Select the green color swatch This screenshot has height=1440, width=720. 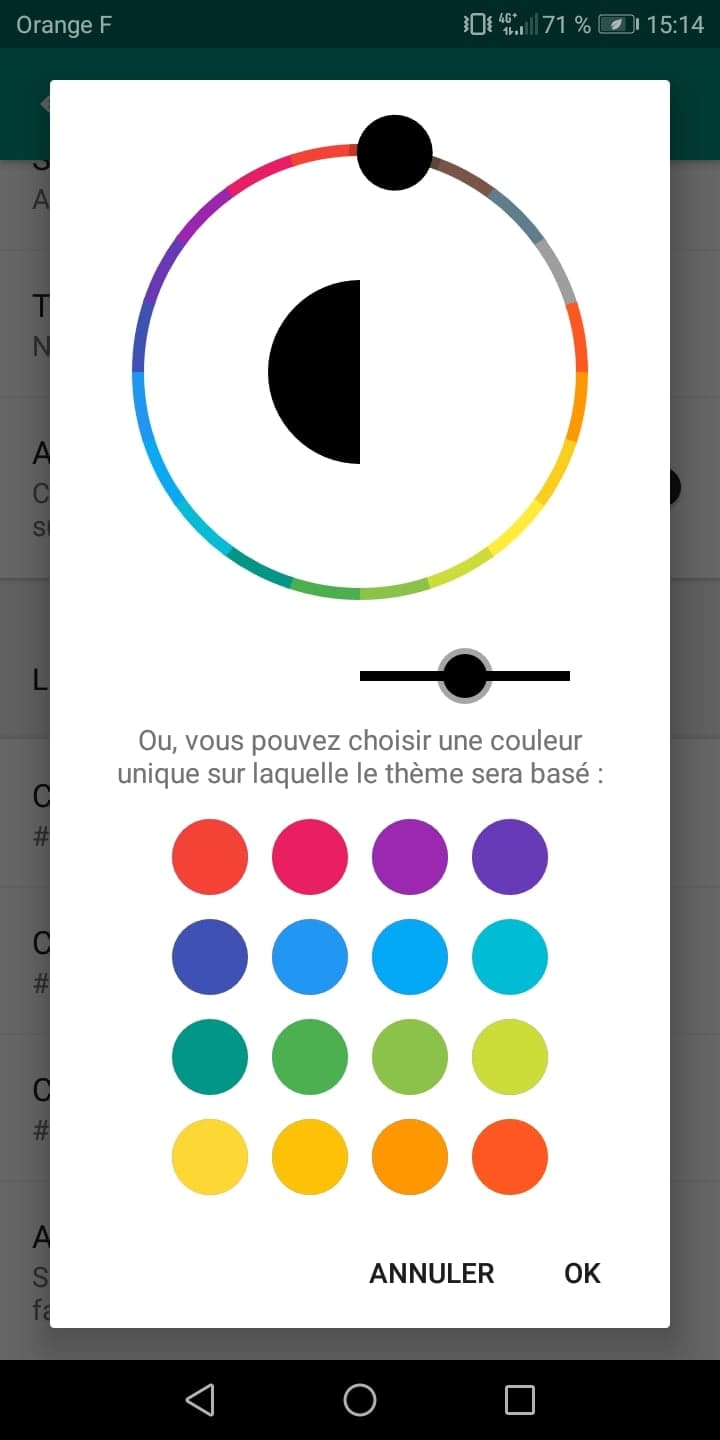(x=310, y=1057)
